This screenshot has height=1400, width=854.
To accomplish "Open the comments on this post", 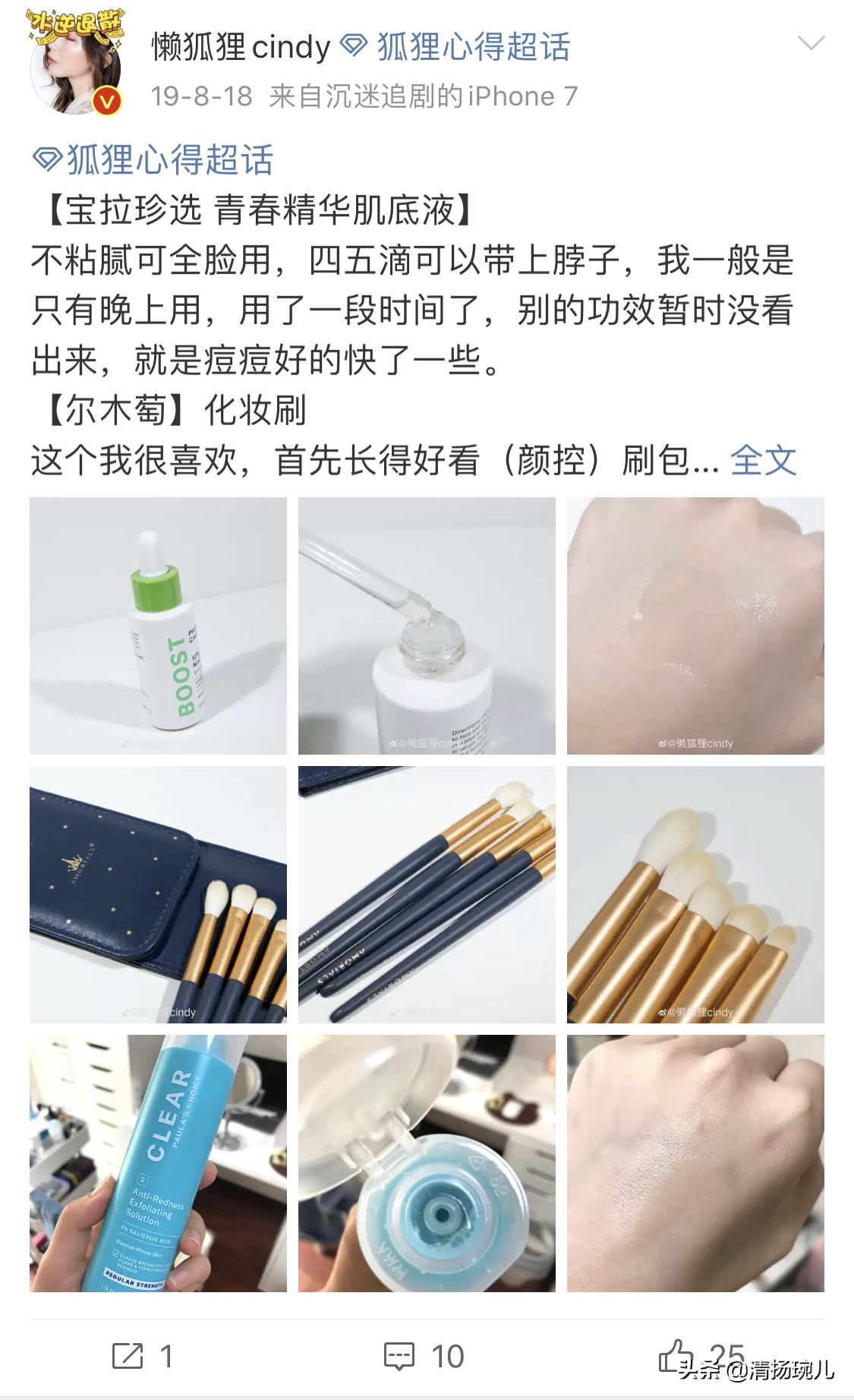I will [x=424, y=1356].
